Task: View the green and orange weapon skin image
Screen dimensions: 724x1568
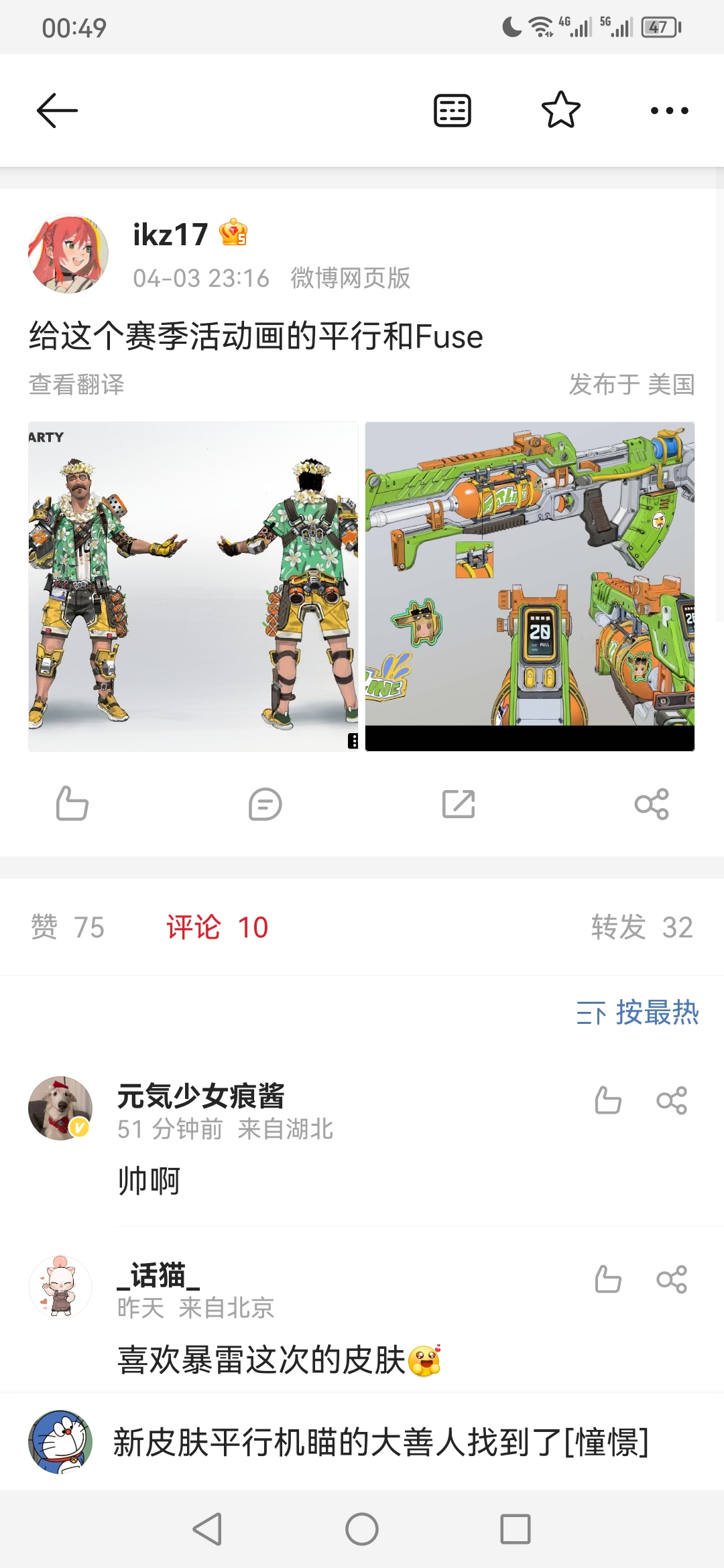Action: [530, 586]
